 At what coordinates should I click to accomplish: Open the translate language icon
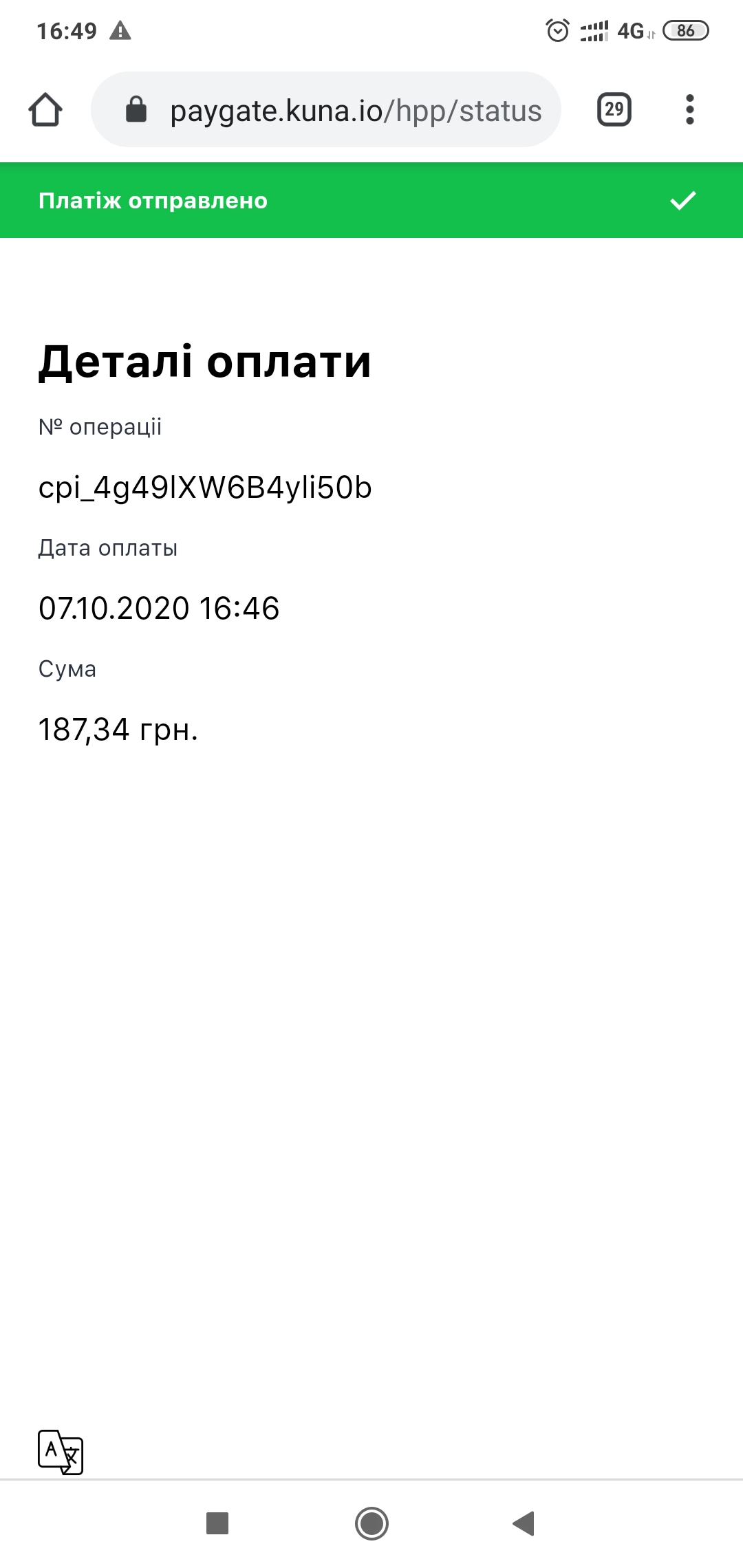click(61, 1452)
